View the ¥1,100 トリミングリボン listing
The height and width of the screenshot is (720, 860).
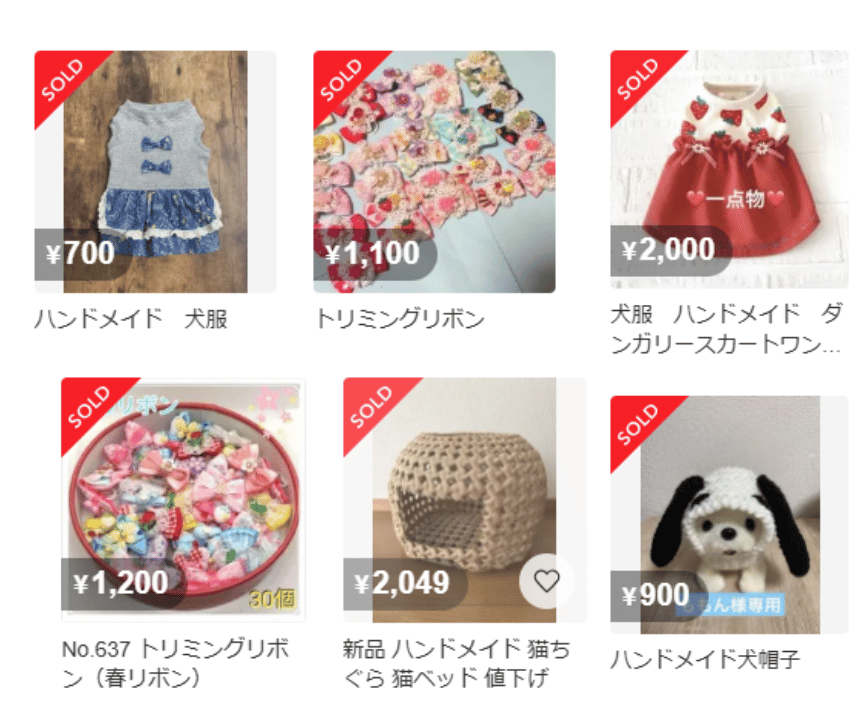click(434, 171)
